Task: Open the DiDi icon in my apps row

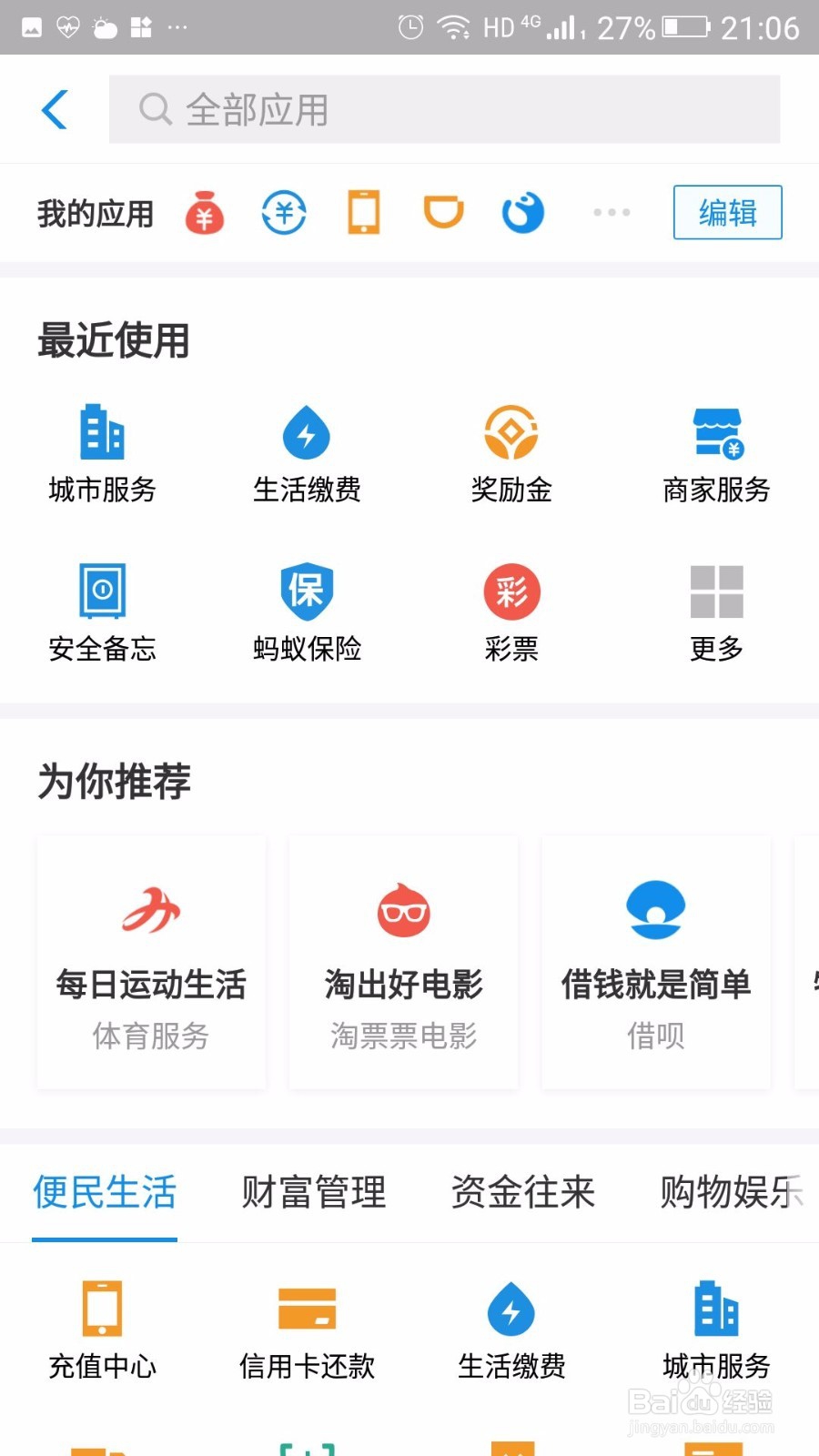Action: tap(442, 212)
